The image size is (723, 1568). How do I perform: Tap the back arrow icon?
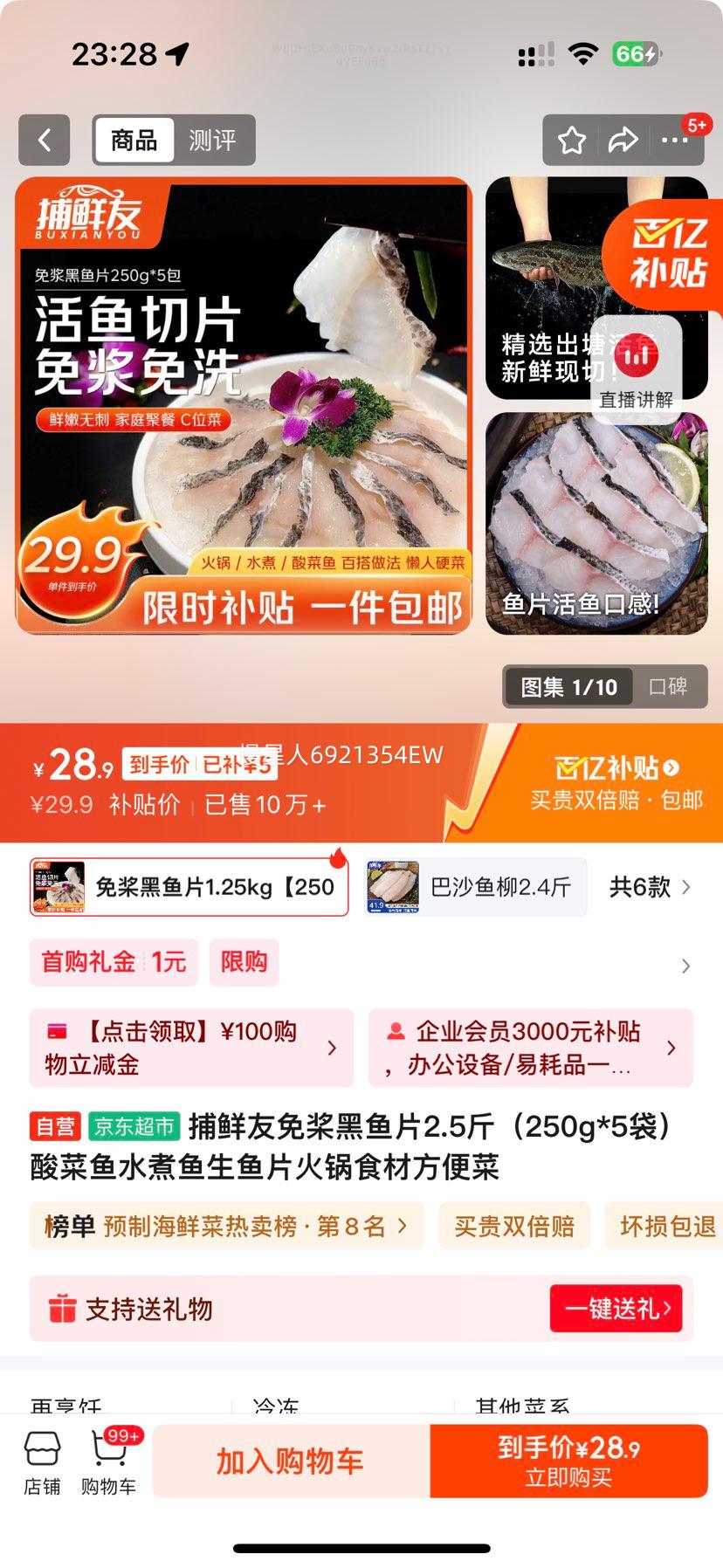point(45,140)
